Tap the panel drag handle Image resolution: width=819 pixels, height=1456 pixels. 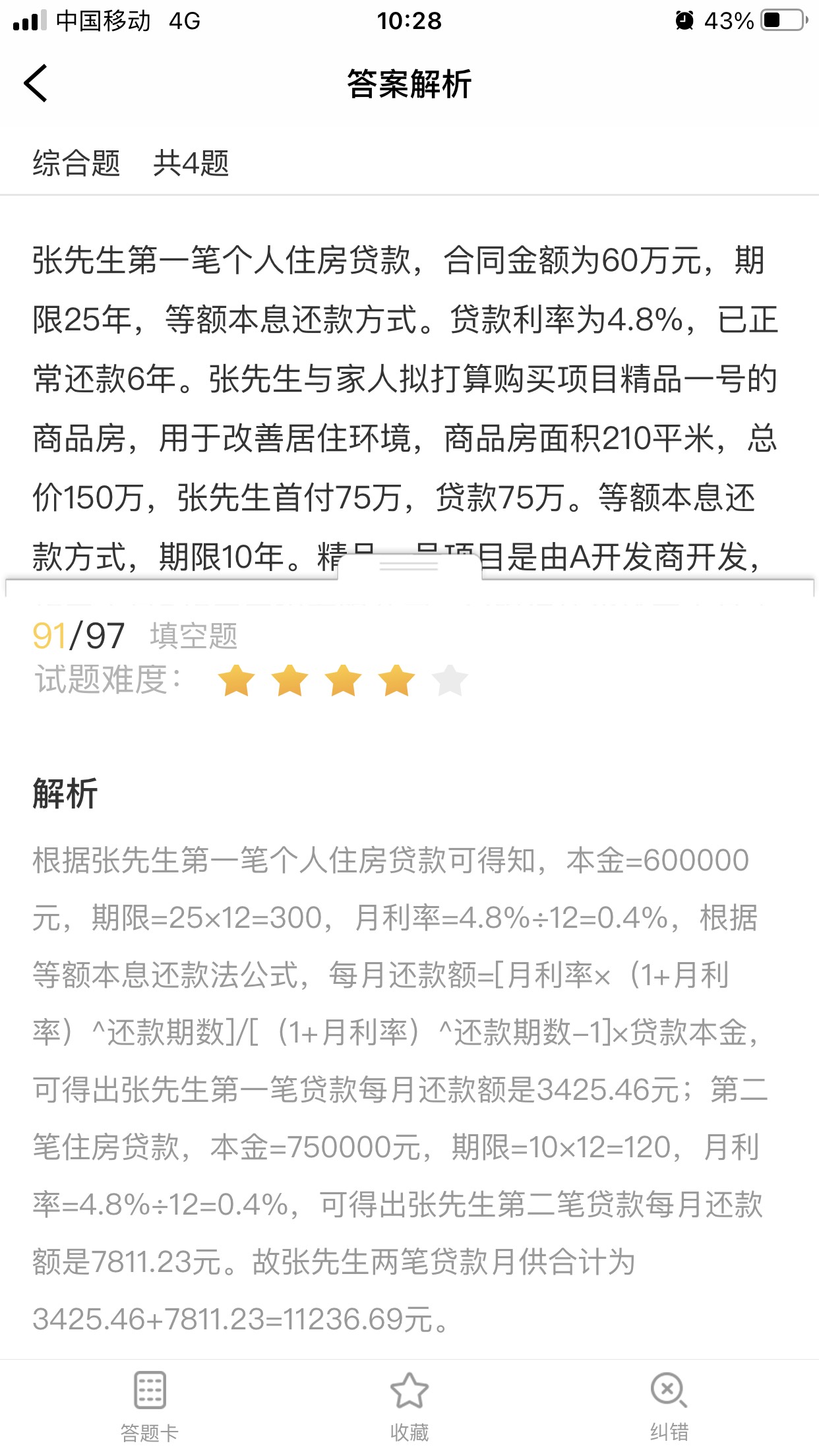[x=409, y=566]
